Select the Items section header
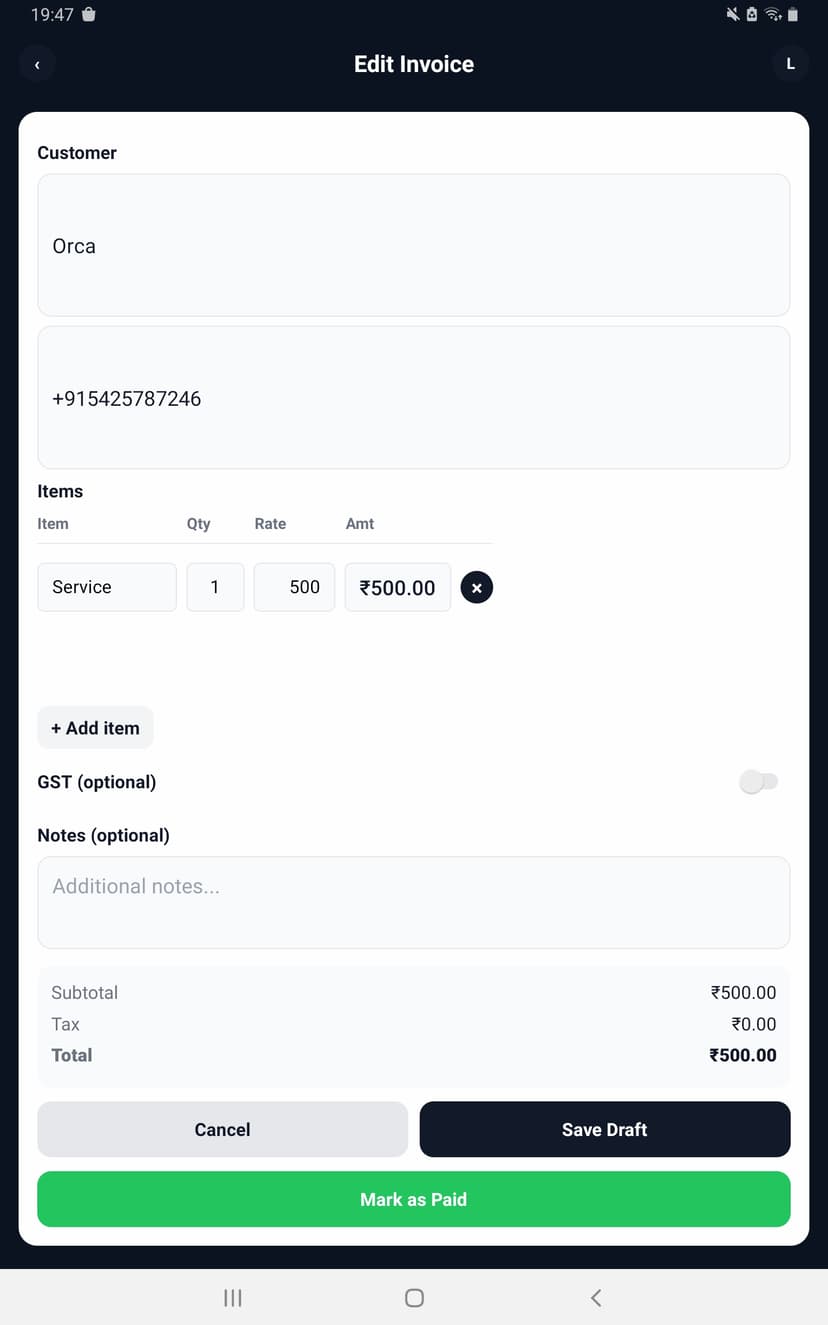The height and width of the screenshot is (1325, 828). [x=60, y=491]
